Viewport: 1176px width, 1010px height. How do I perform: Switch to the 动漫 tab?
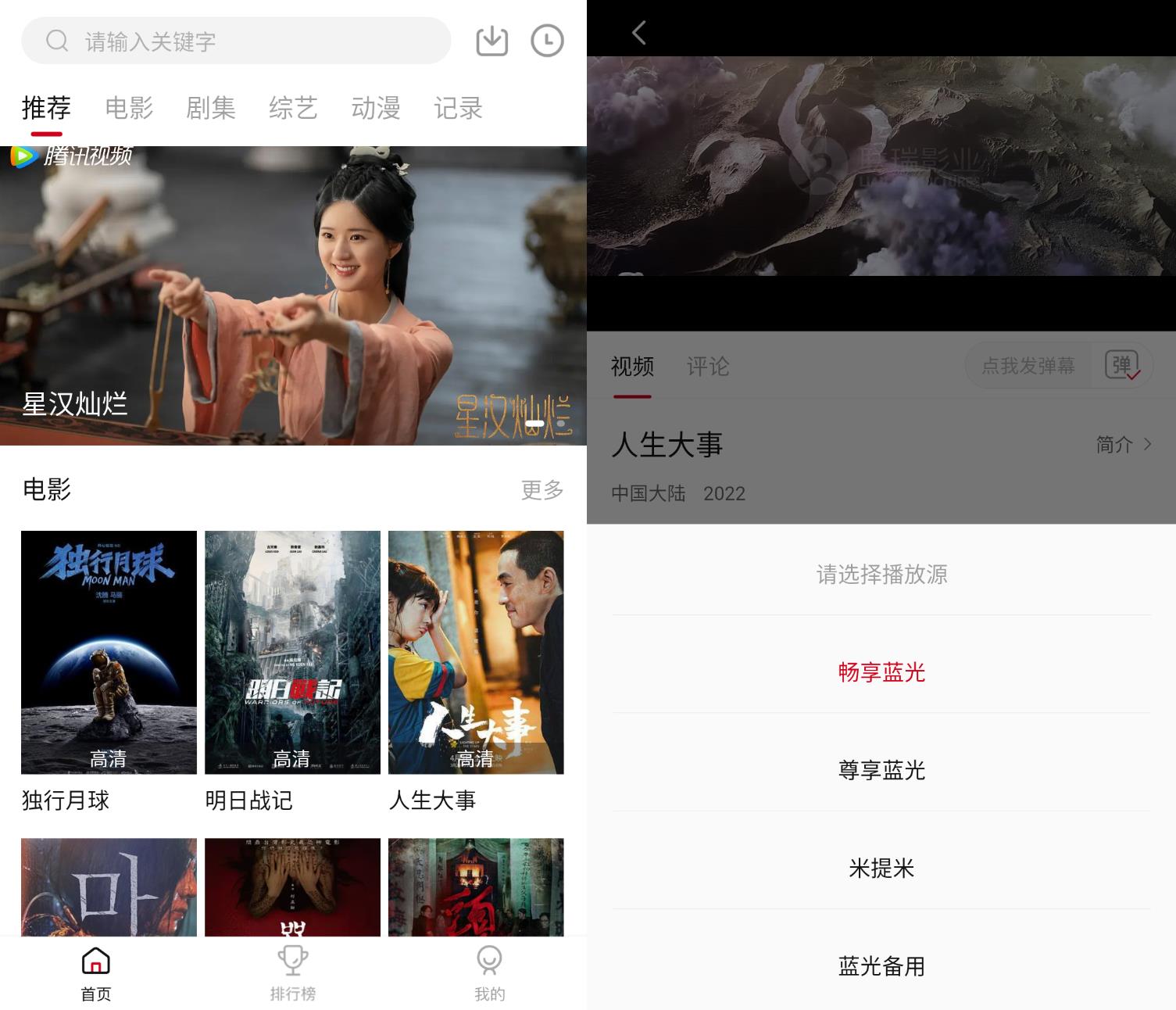tap(376, 108)
